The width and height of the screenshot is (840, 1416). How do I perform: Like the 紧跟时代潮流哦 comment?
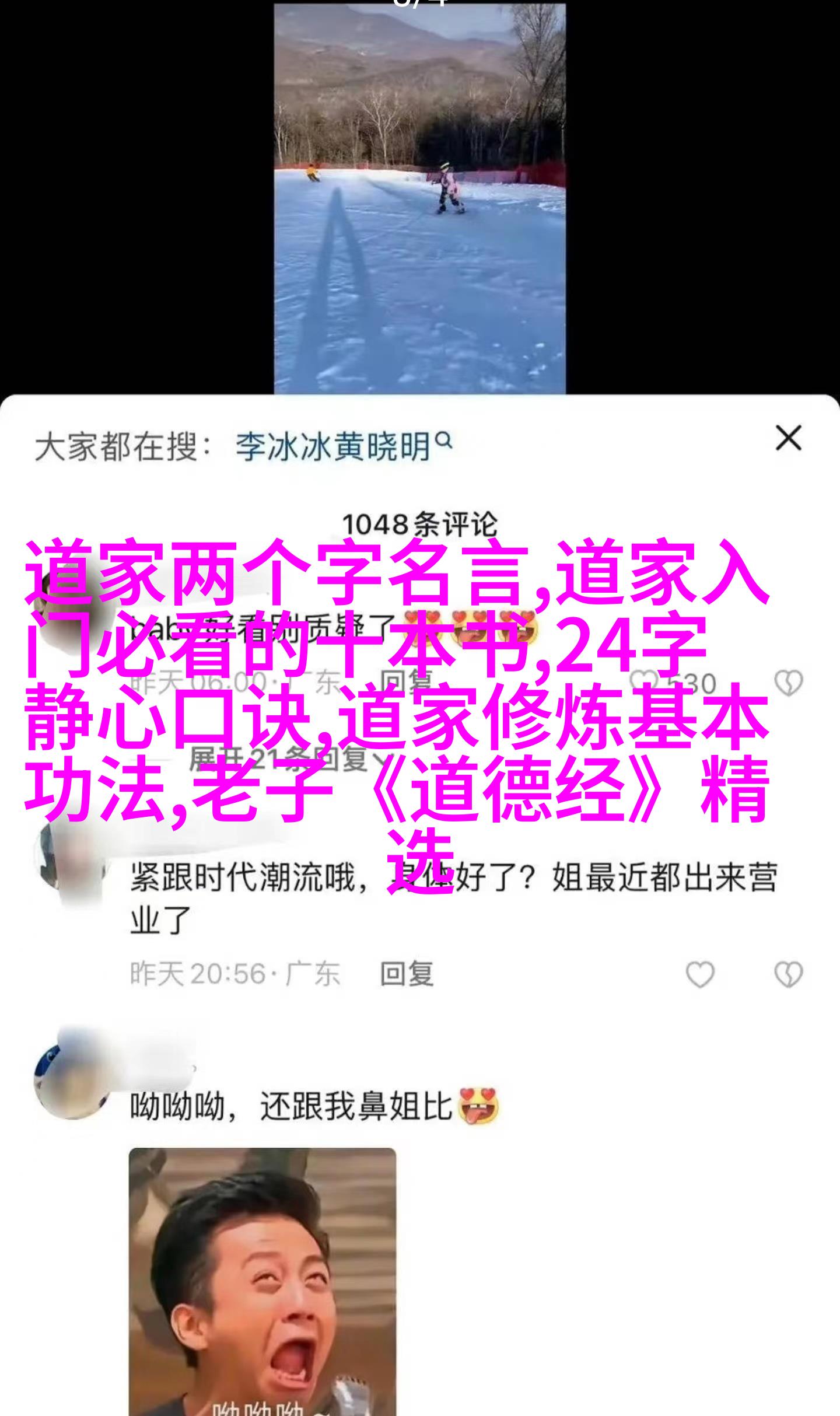[x=699, y=974]
